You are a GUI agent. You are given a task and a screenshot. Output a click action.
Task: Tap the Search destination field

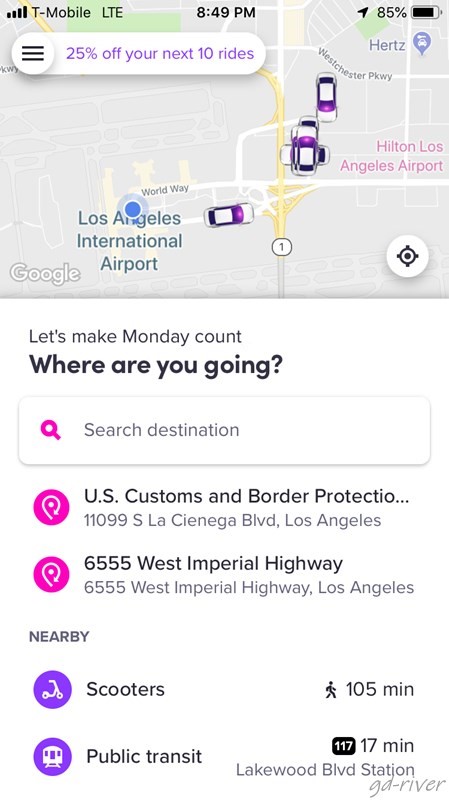[x=224, y=430]
